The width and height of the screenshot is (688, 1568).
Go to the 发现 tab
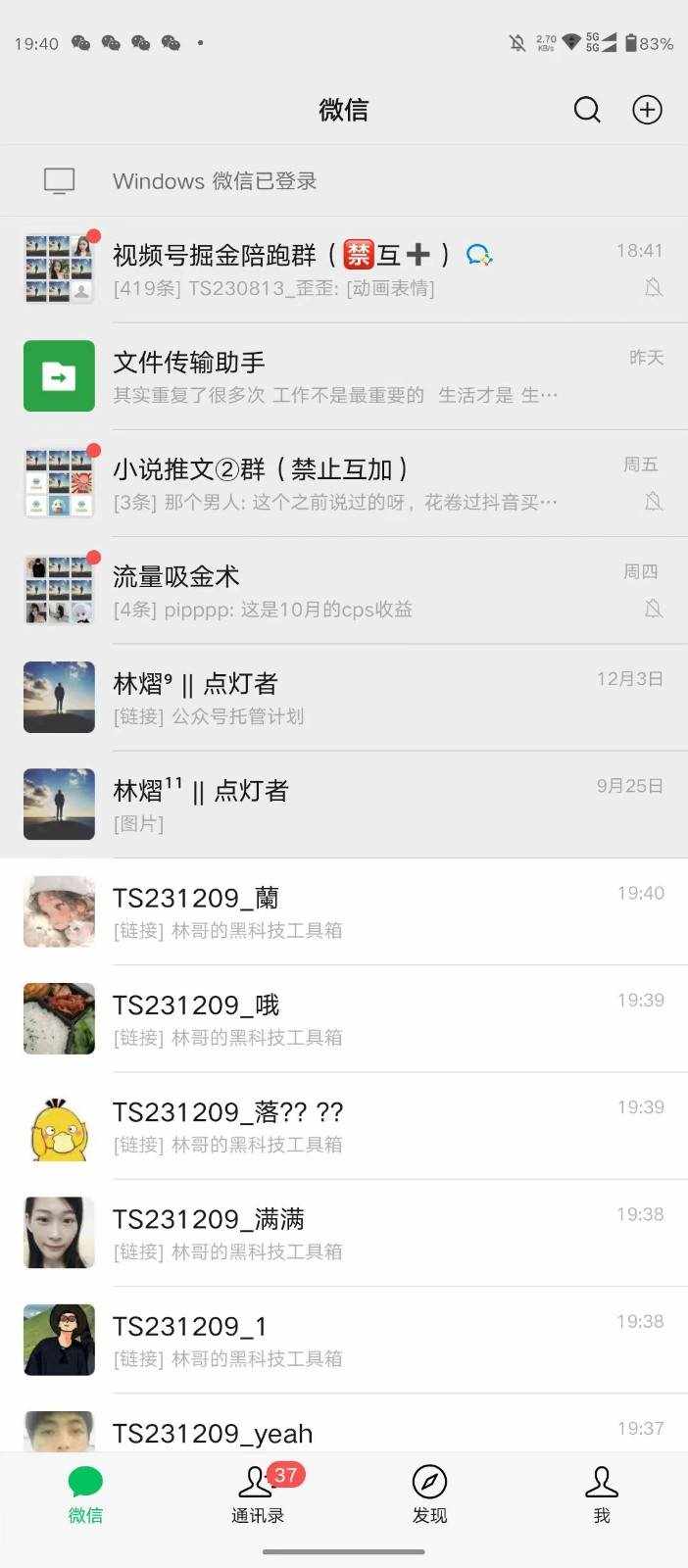[429, 1494]
